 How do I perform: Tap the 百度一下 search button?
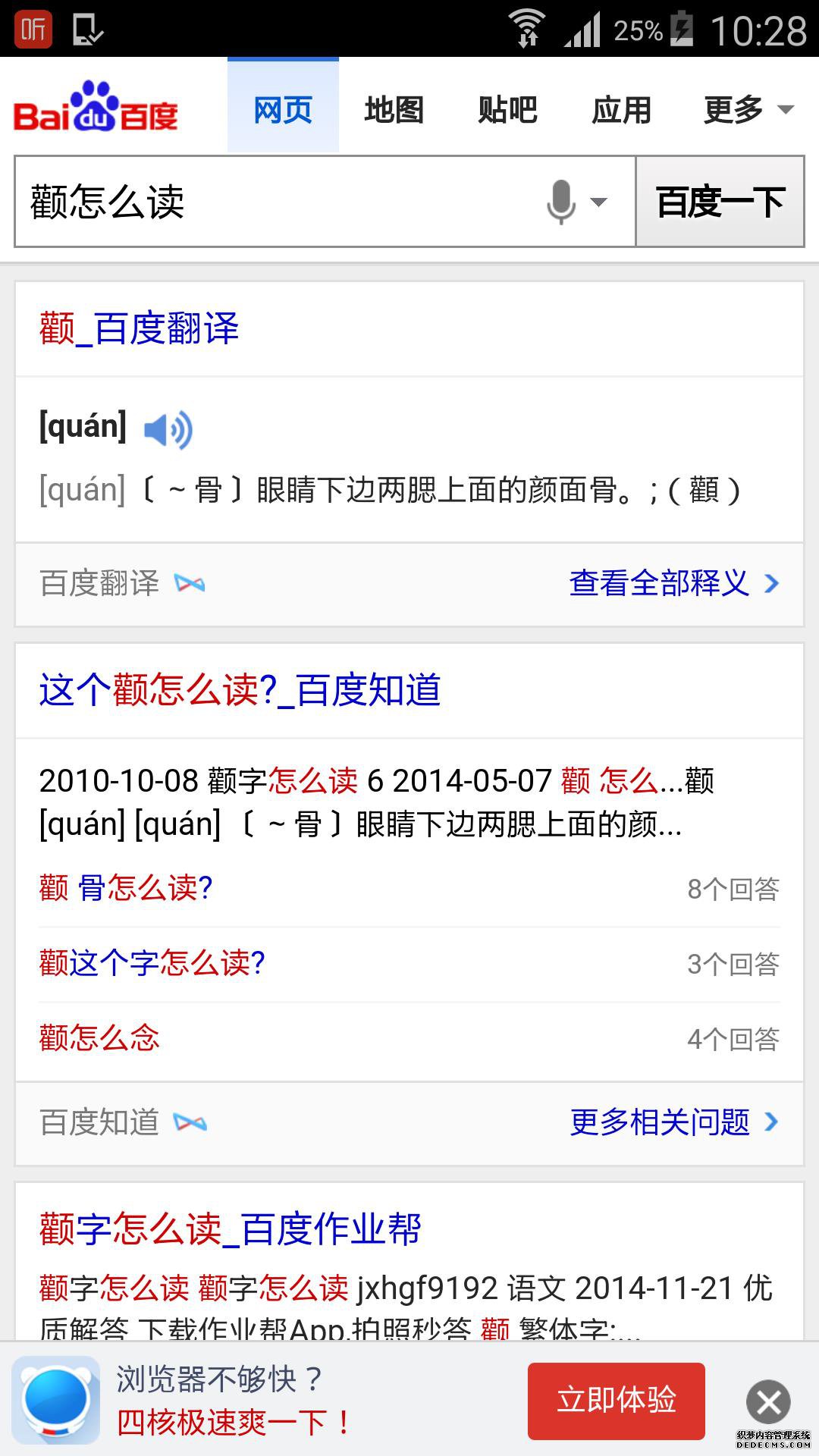click(719, 202)
